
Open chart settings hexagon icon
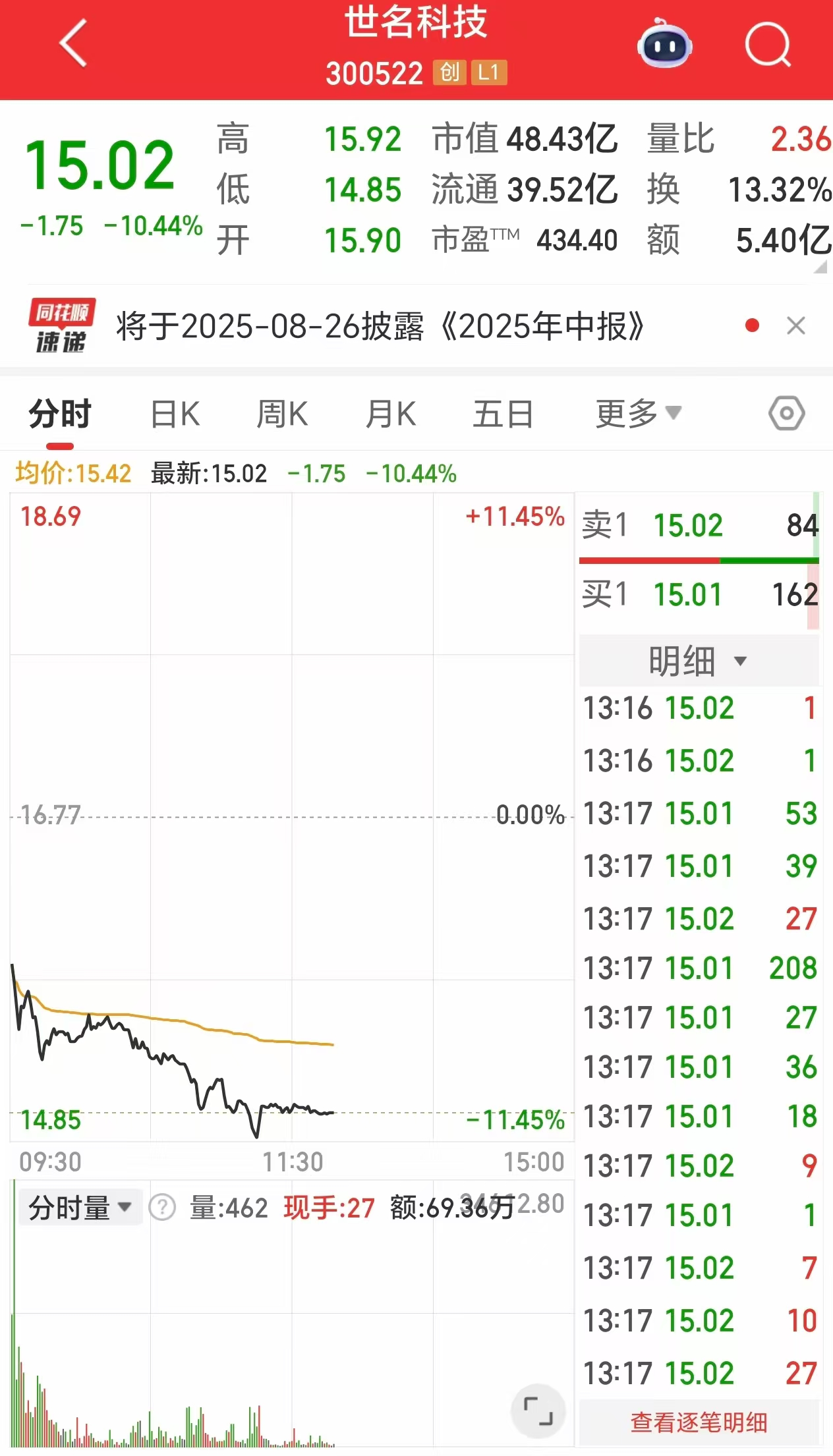(x=786, y=414)
